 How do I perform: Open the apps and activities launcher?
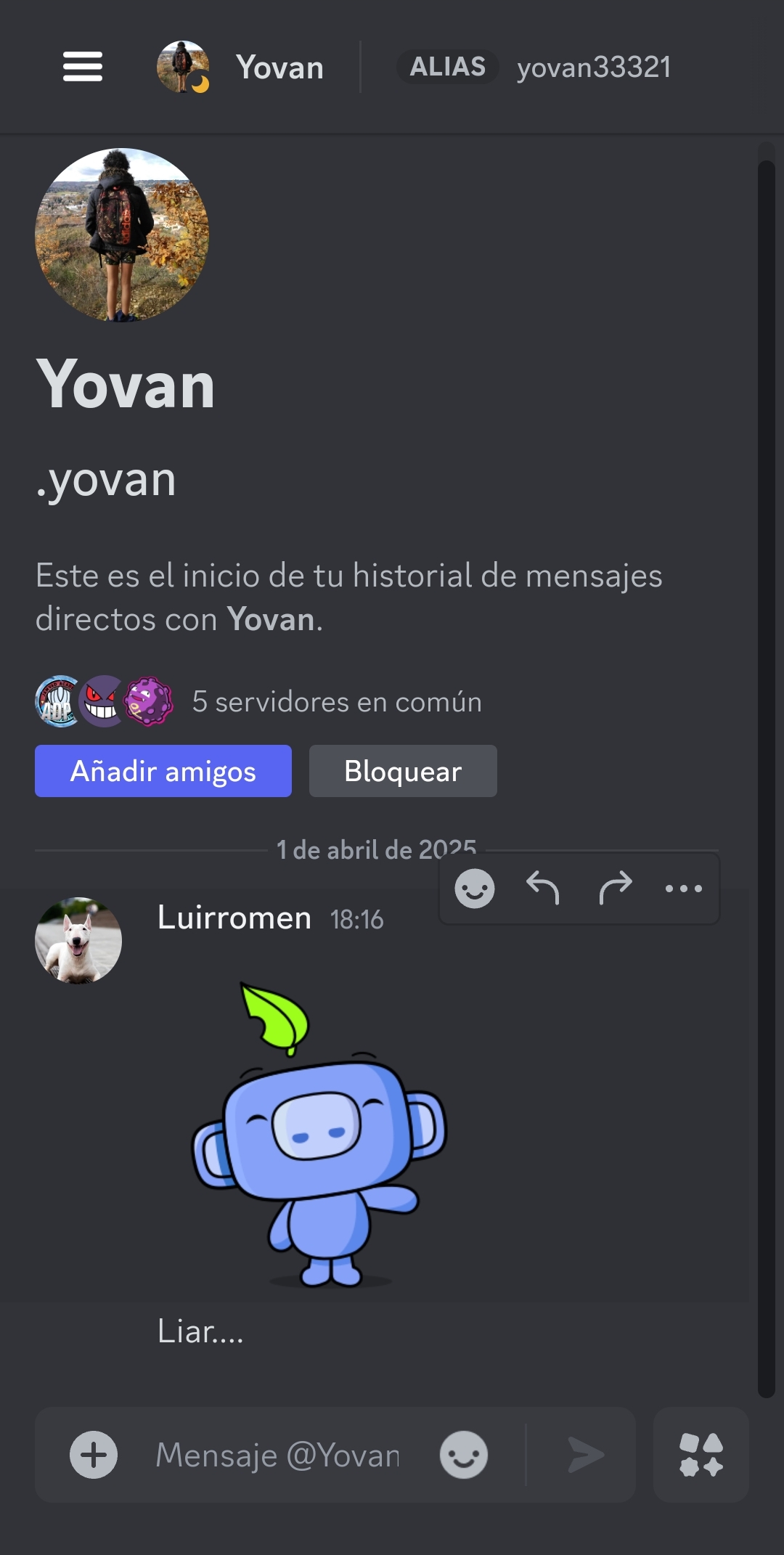click(x=701, y=1455)
